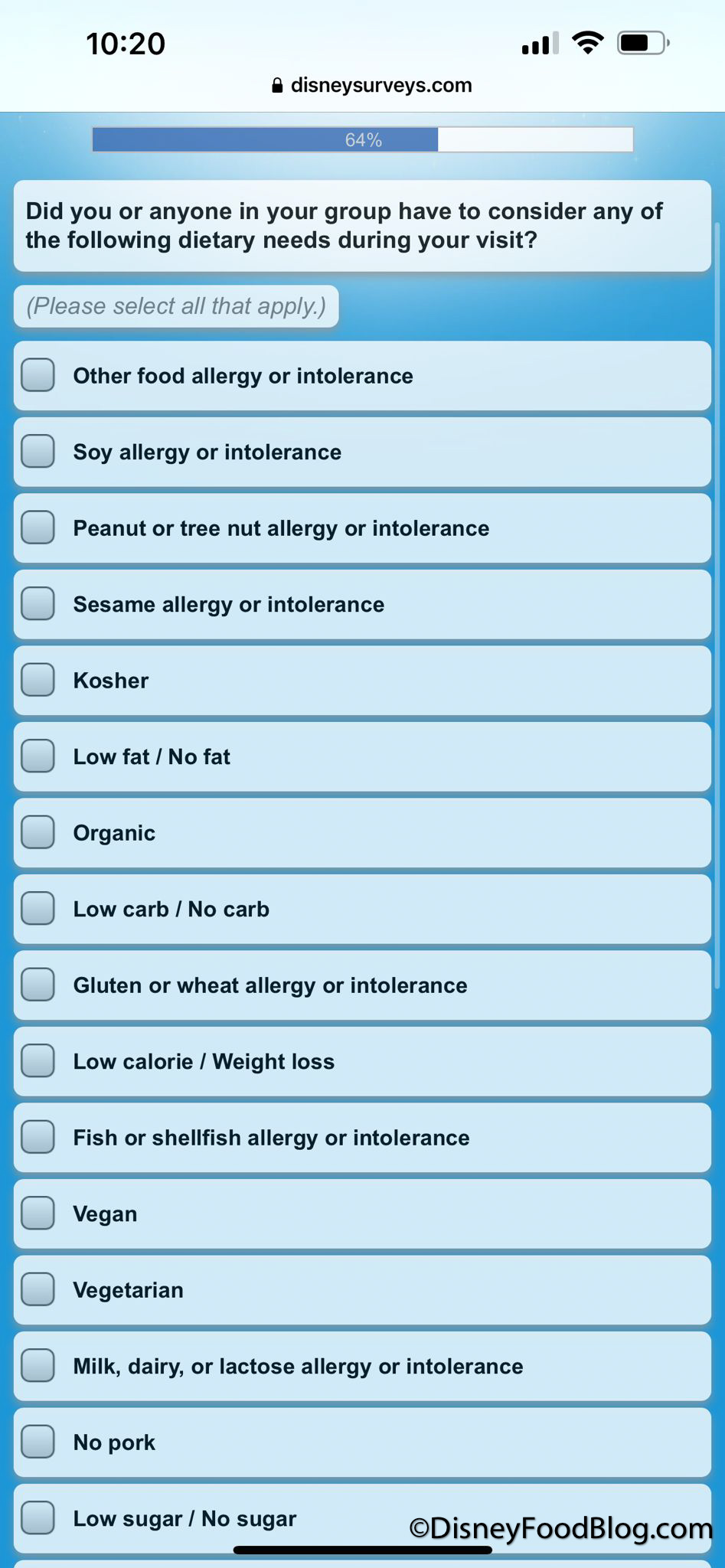Choose the Organic option
Viewport: 725px width, 1568px height.
[38, 832]
